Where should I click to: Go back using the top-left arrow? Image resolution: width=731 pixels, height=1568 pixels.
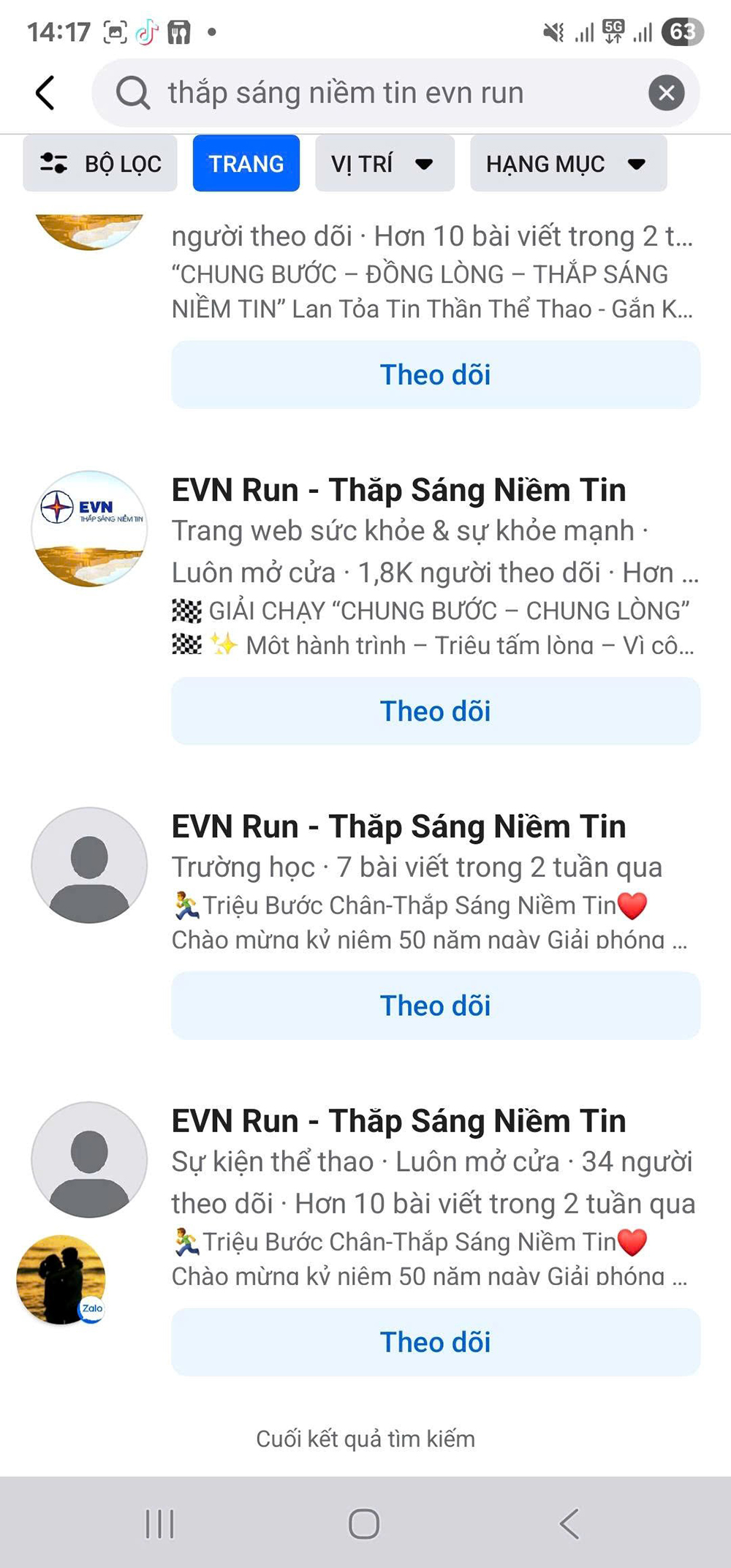(45, 93)
